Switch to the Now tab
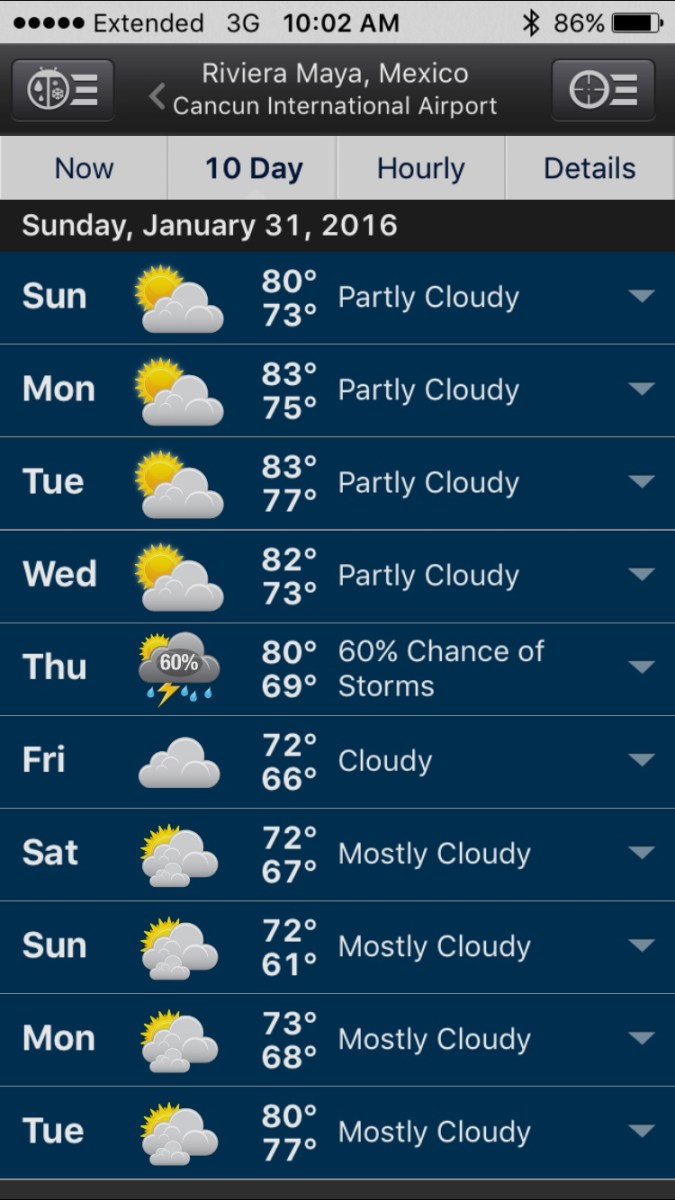675x1200 pixels. [x=84, y=168]
